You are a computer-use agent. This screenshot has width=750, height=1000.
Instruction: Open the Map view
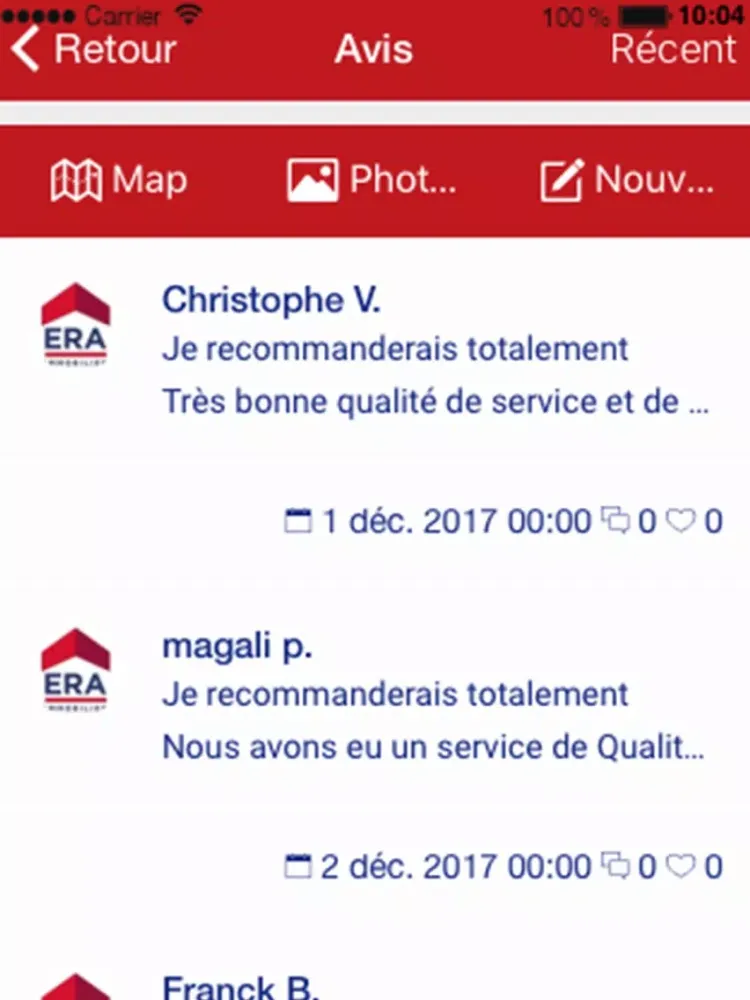tap(118, 181)
